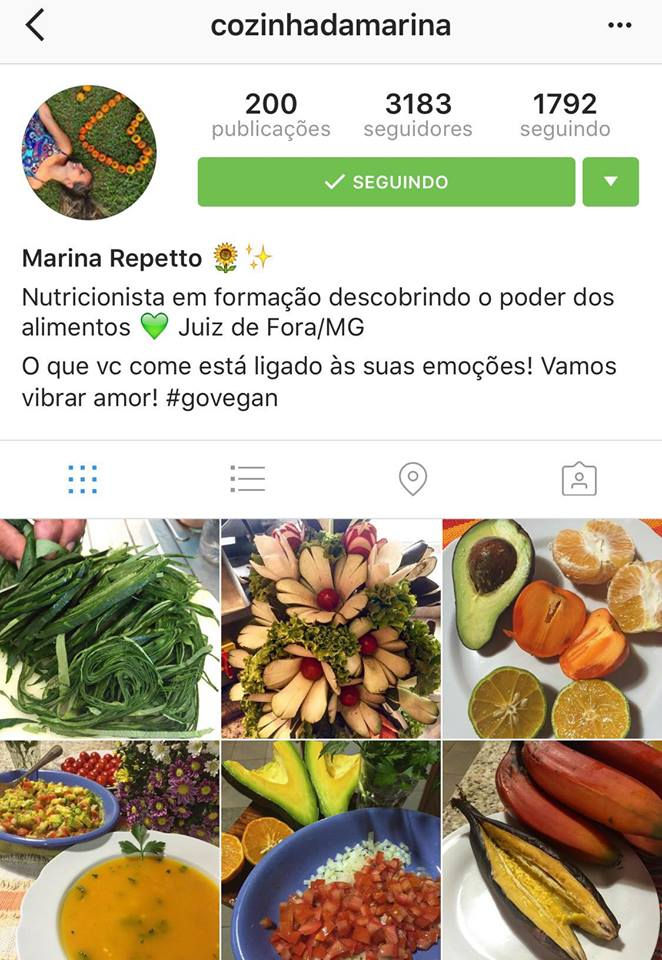This screenshot has height=960, width=662.
Task: Open the three-dot overflow menu
Action: pyautogui.click(x=620, y=26)
